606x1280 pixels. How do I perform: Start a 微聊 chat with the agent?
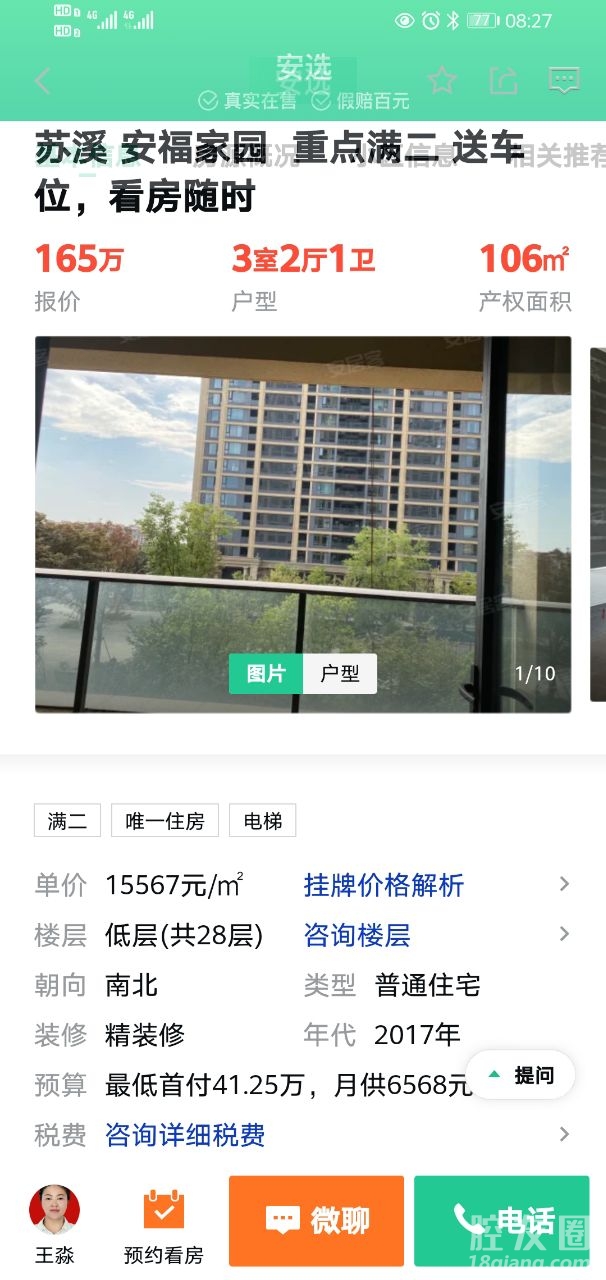[x=316, y=1220]
